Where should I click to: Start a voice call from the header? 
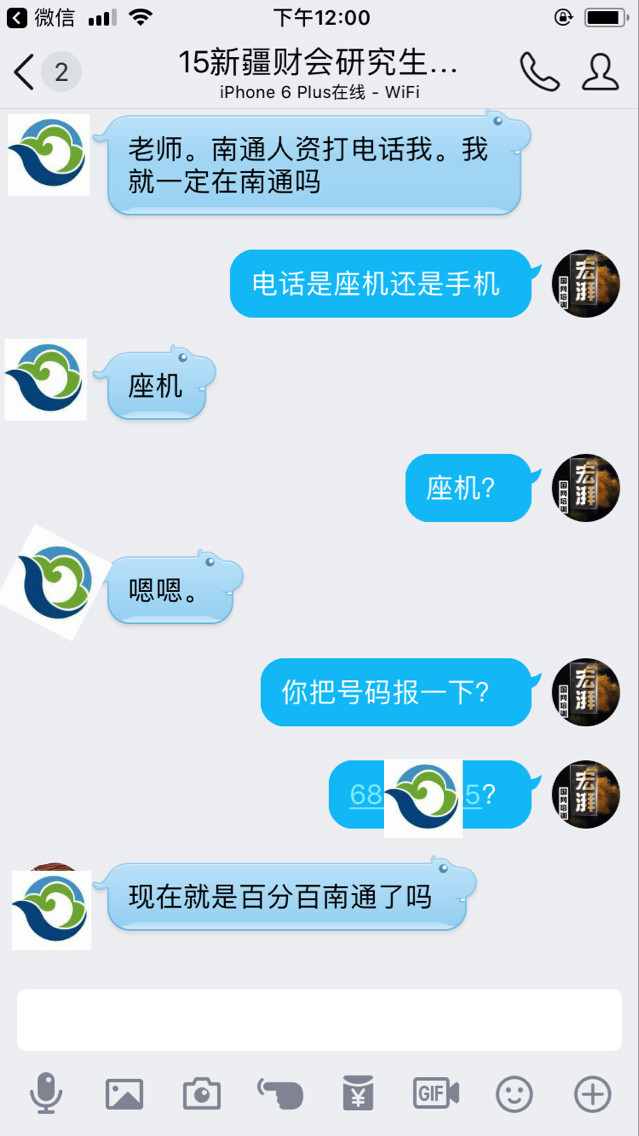[x=539, y=72]
